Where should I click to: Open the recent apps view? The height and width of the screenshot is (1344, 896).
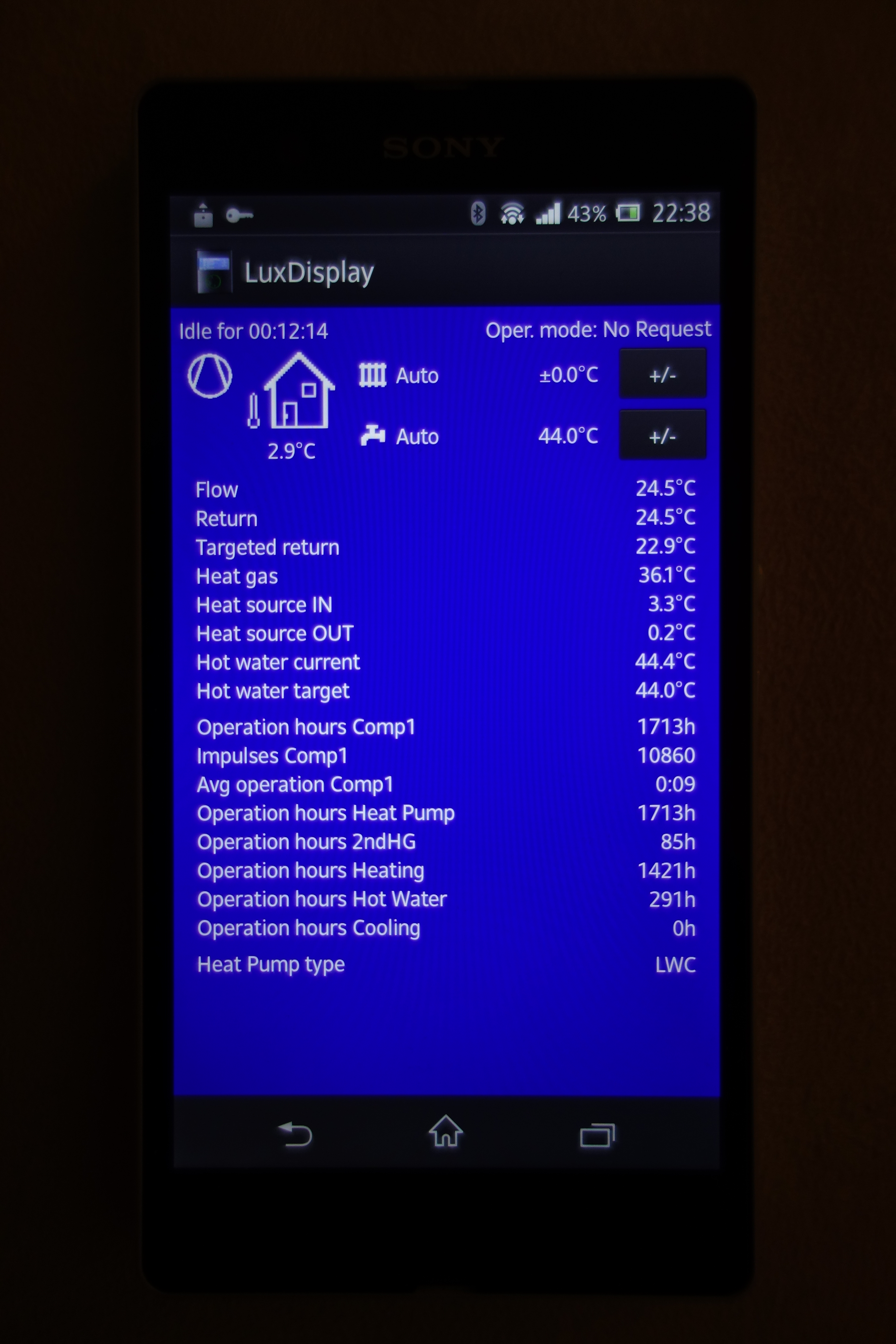click(597, 1134)
